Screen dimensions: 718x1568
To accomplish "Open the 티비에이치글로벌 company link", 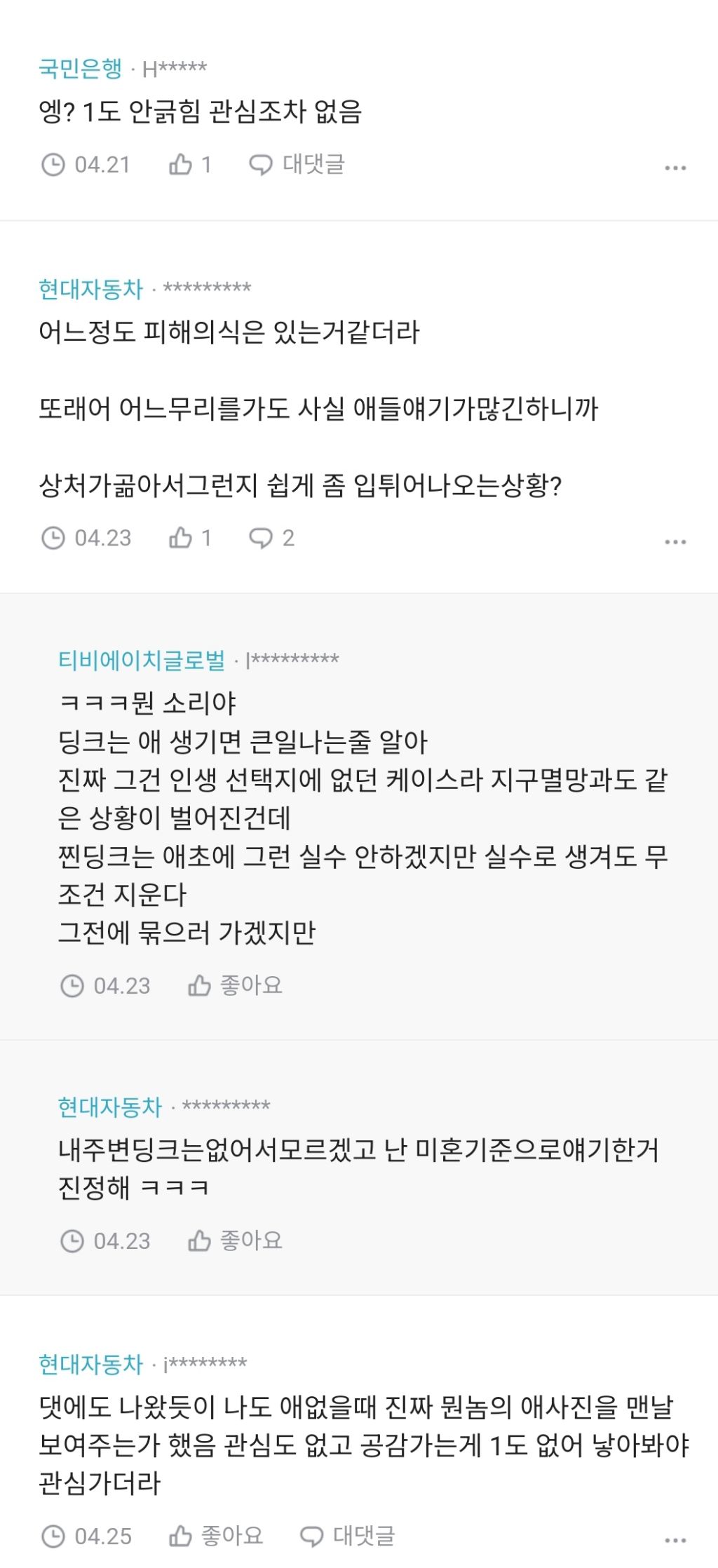I will 142,660.
